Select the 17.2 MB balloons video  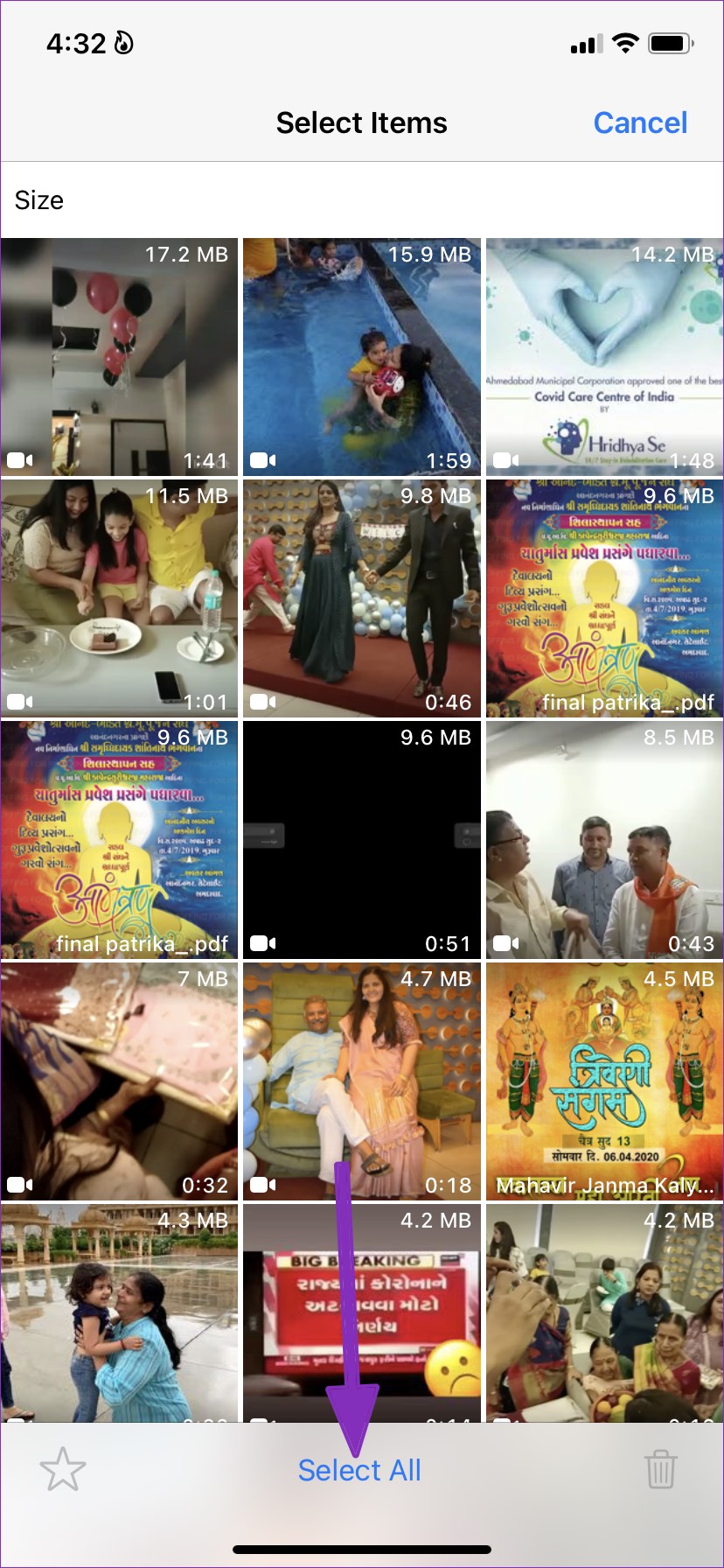click(x=120, y=357)
